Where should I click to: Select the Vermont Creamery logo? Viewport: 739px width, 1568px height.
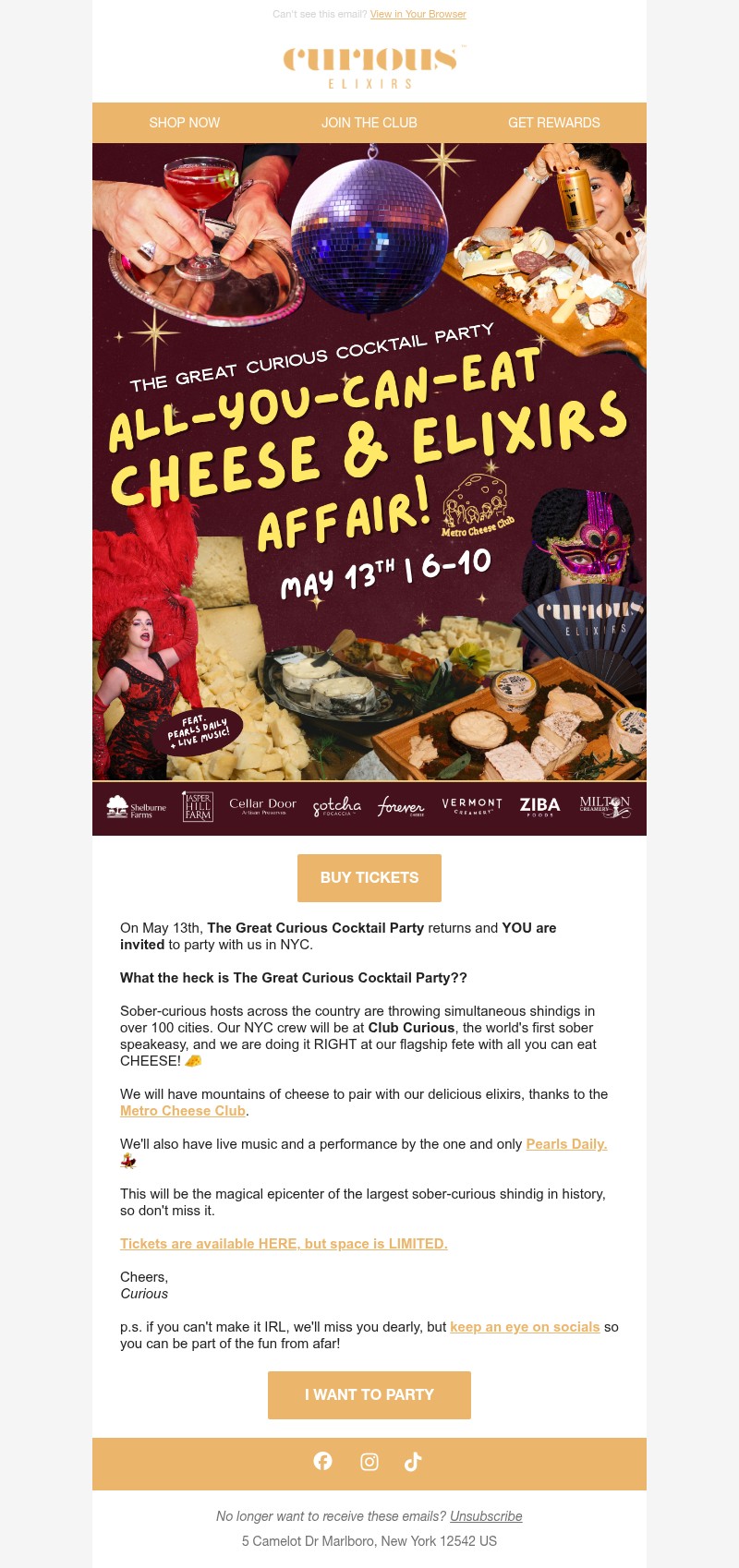point(471,806)
